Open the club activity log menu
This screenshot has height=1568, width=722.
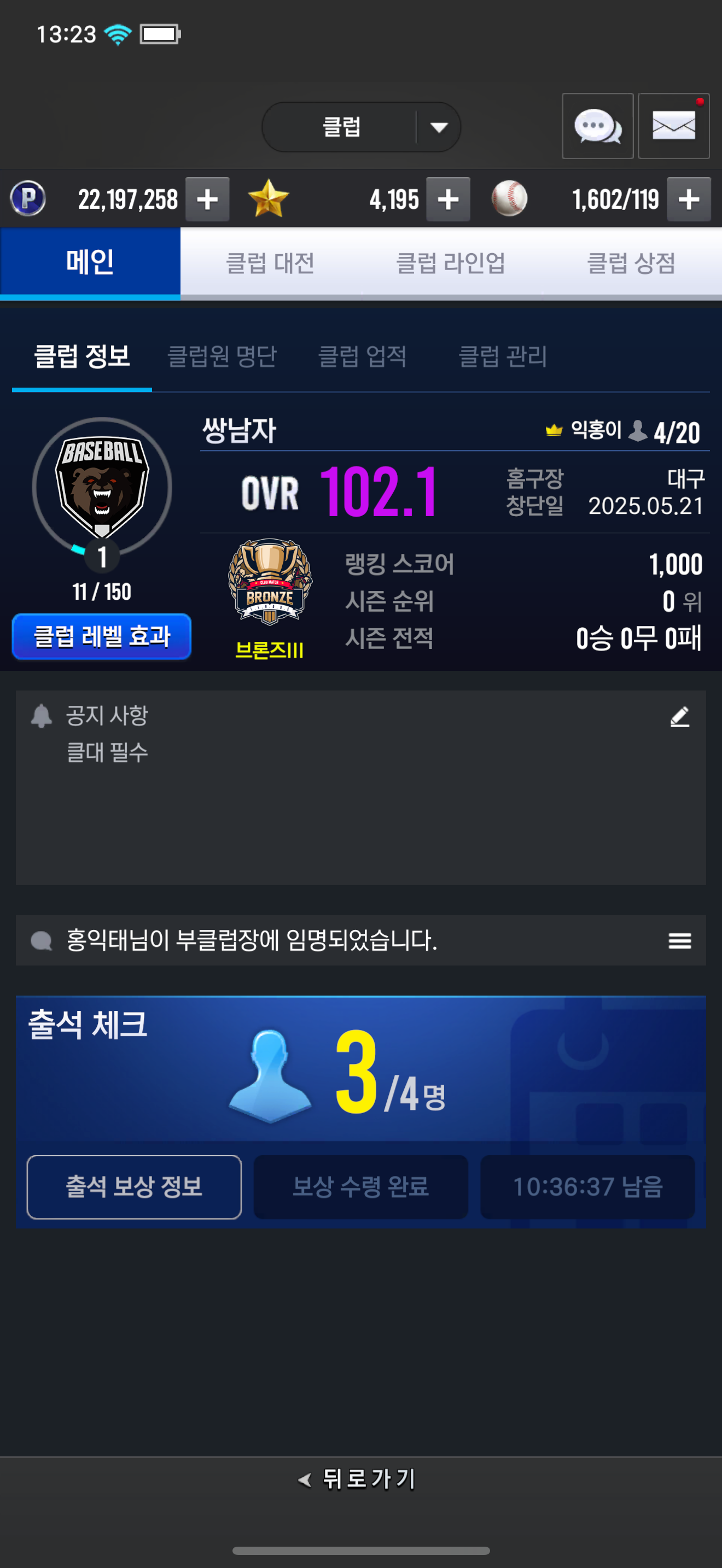pos(679,940)
